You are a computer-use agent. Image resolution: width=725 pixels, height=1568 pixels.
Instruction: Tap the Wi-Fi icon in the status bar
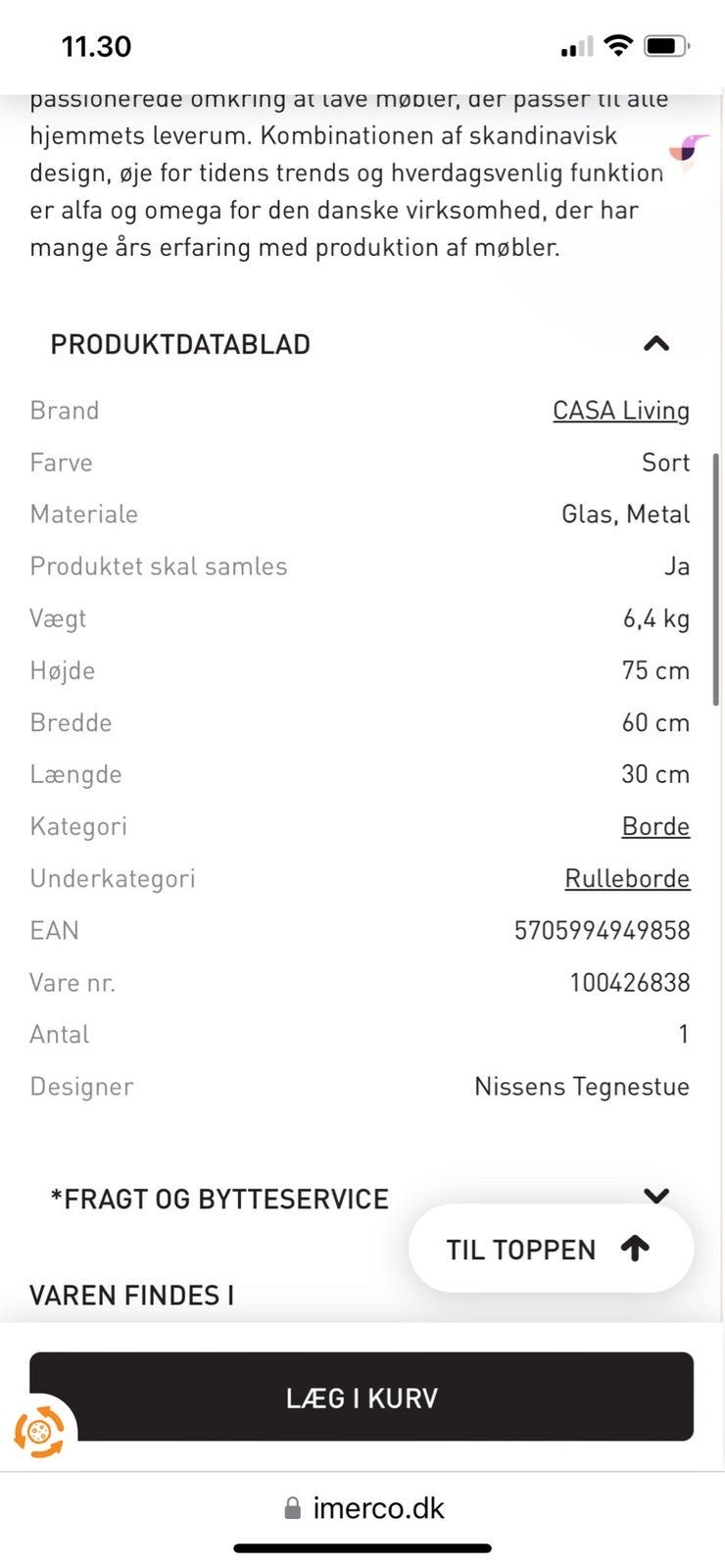[x=619, y=45]
